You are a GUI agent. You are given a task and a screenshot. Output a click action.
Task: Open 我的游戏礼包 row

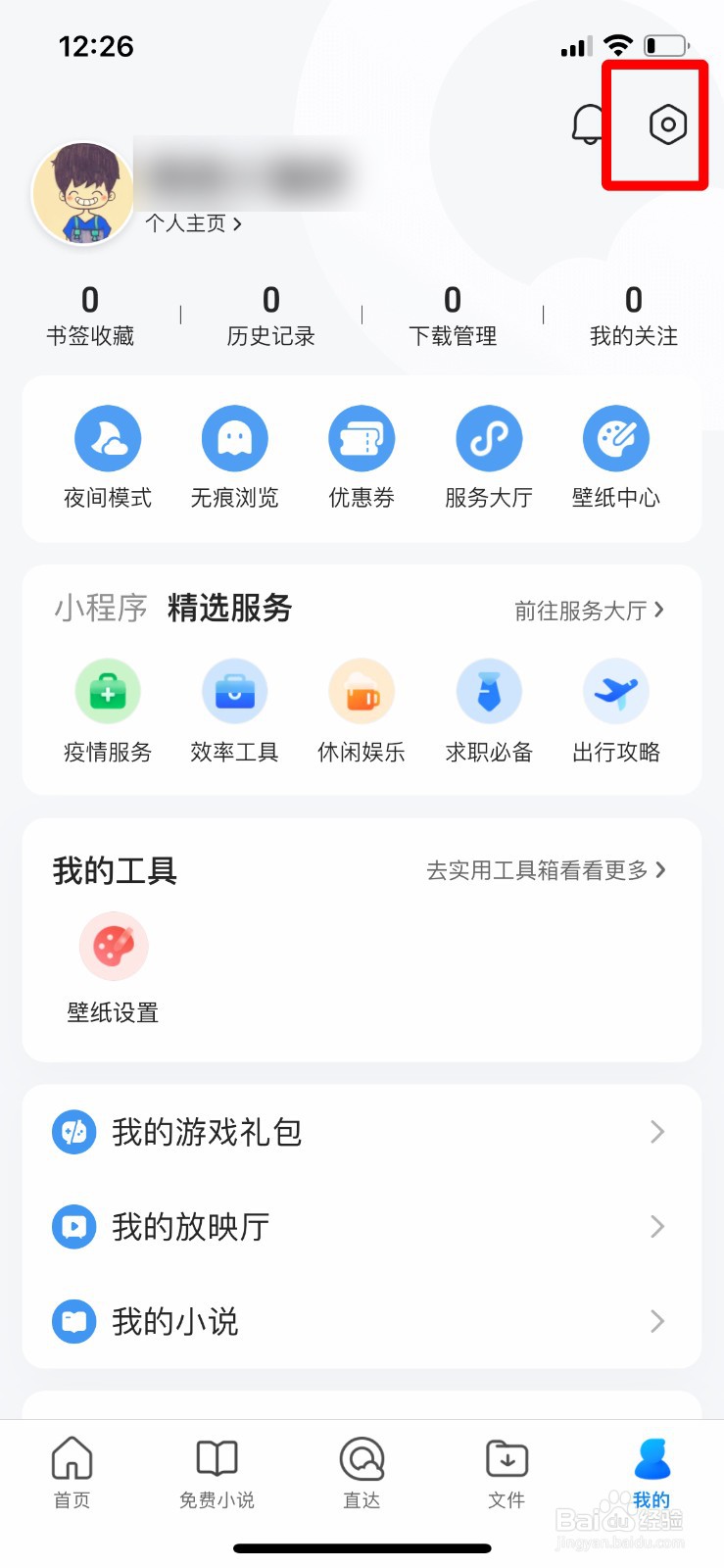(362, 1132)
